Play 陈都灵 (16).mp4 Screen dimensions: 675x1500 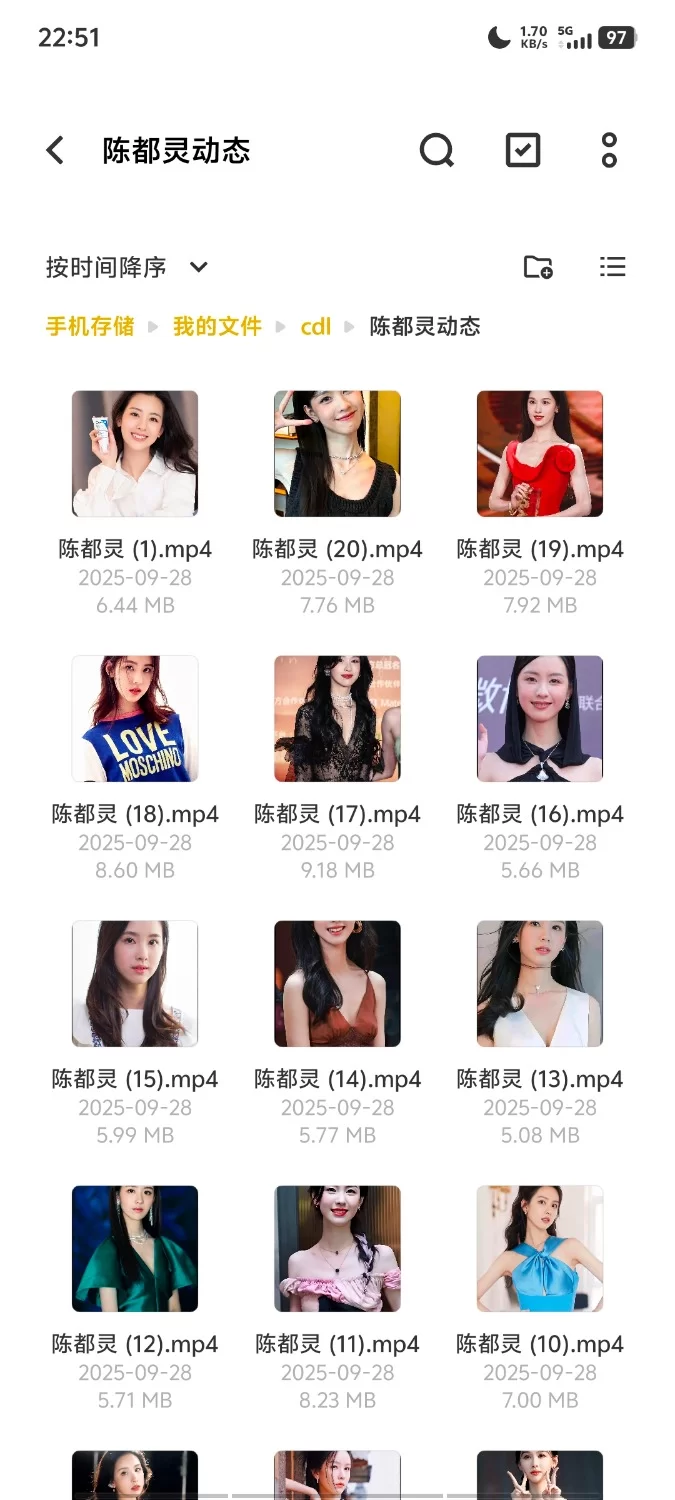click(540, 719)
